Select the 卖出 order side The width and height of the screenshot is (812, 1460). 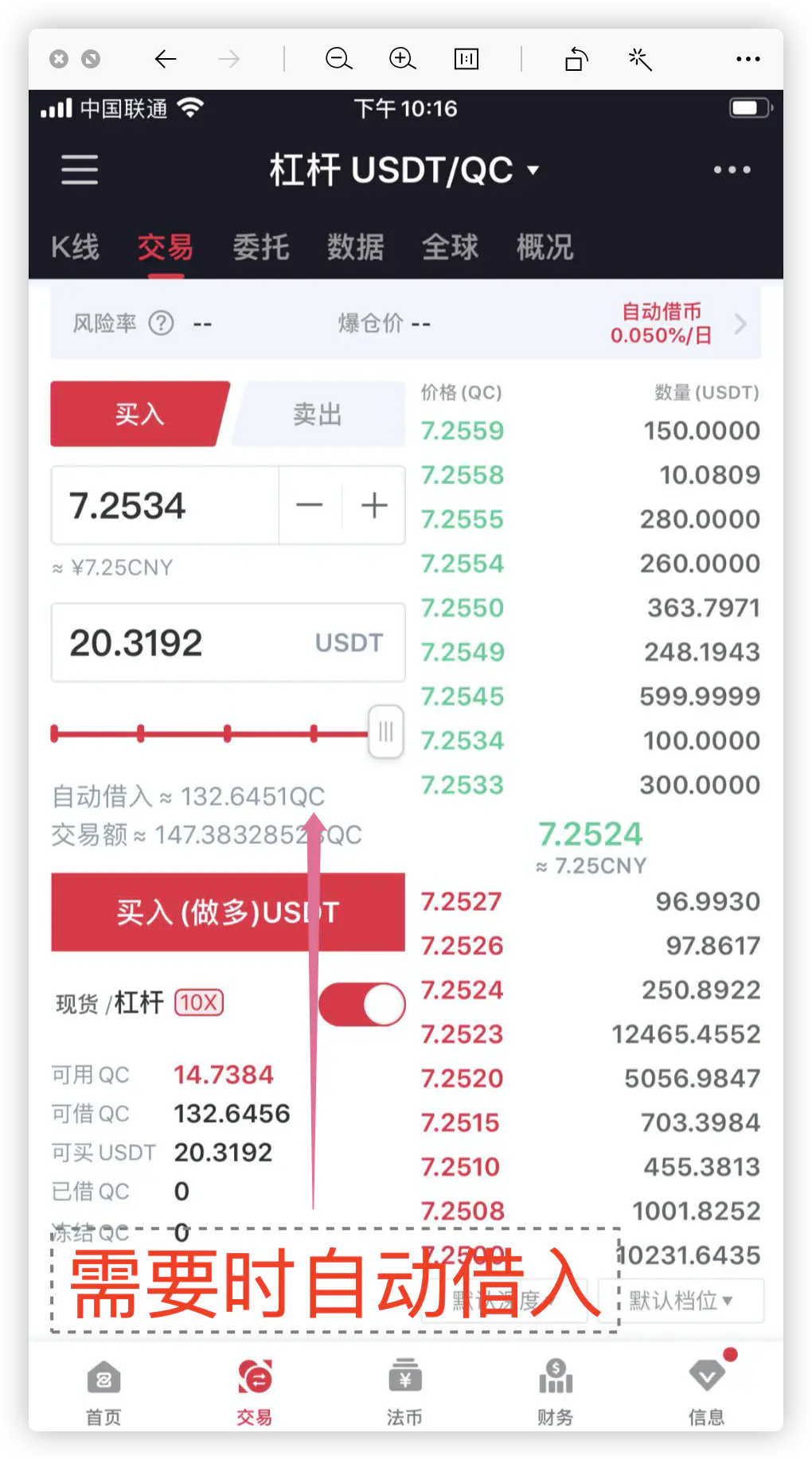click(x=318, y=414)
